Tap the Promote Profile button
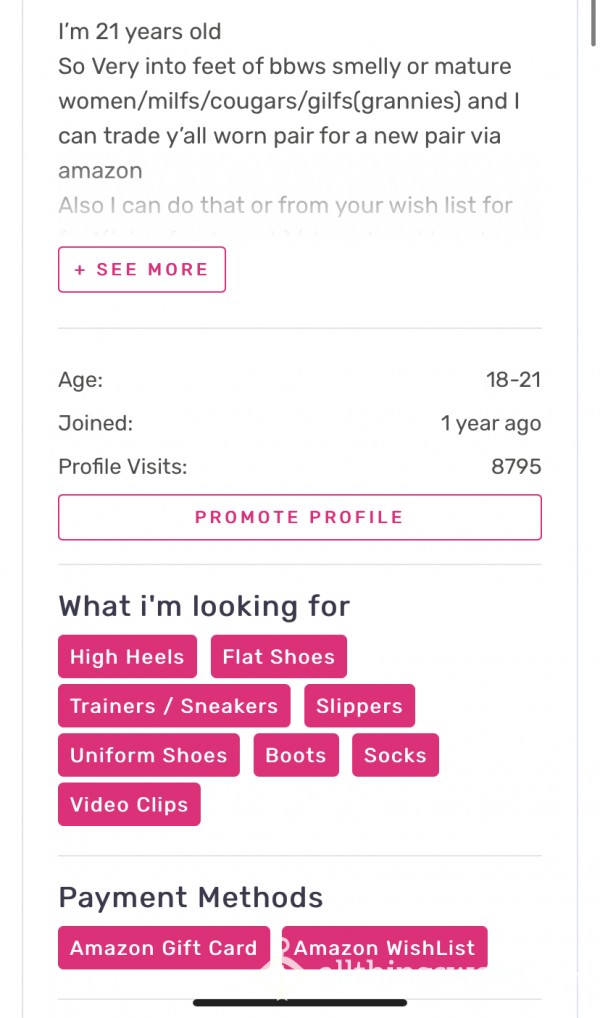 click(x=299, y=517)
